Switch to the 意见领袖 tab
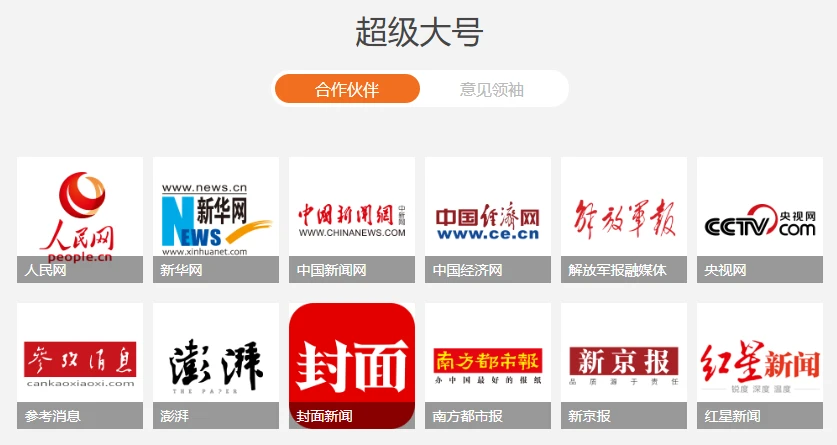The image size is (837, 445). click(492, 89)
